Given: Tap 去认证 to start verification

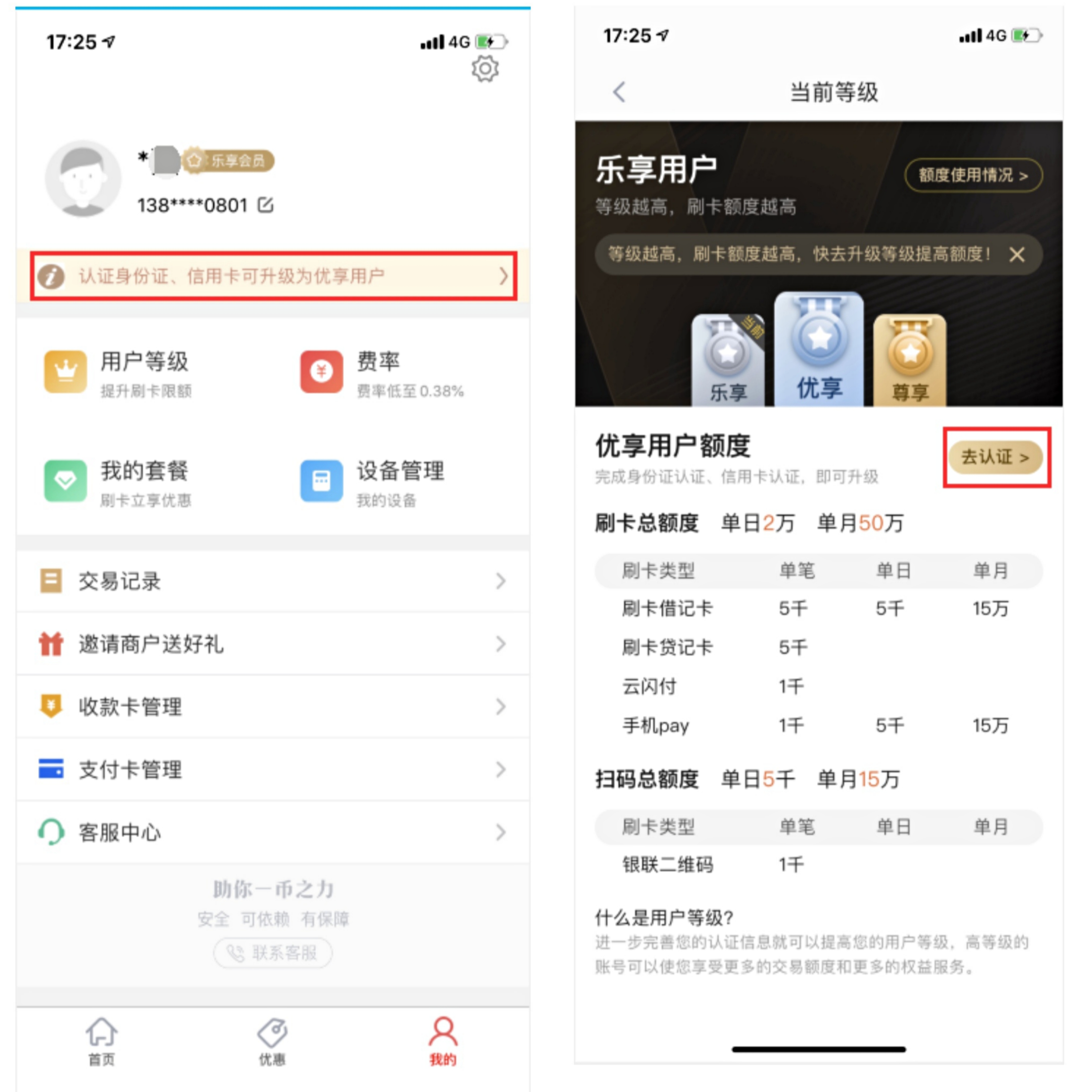Looking at the screenshot, I should [x=995, y=457].
